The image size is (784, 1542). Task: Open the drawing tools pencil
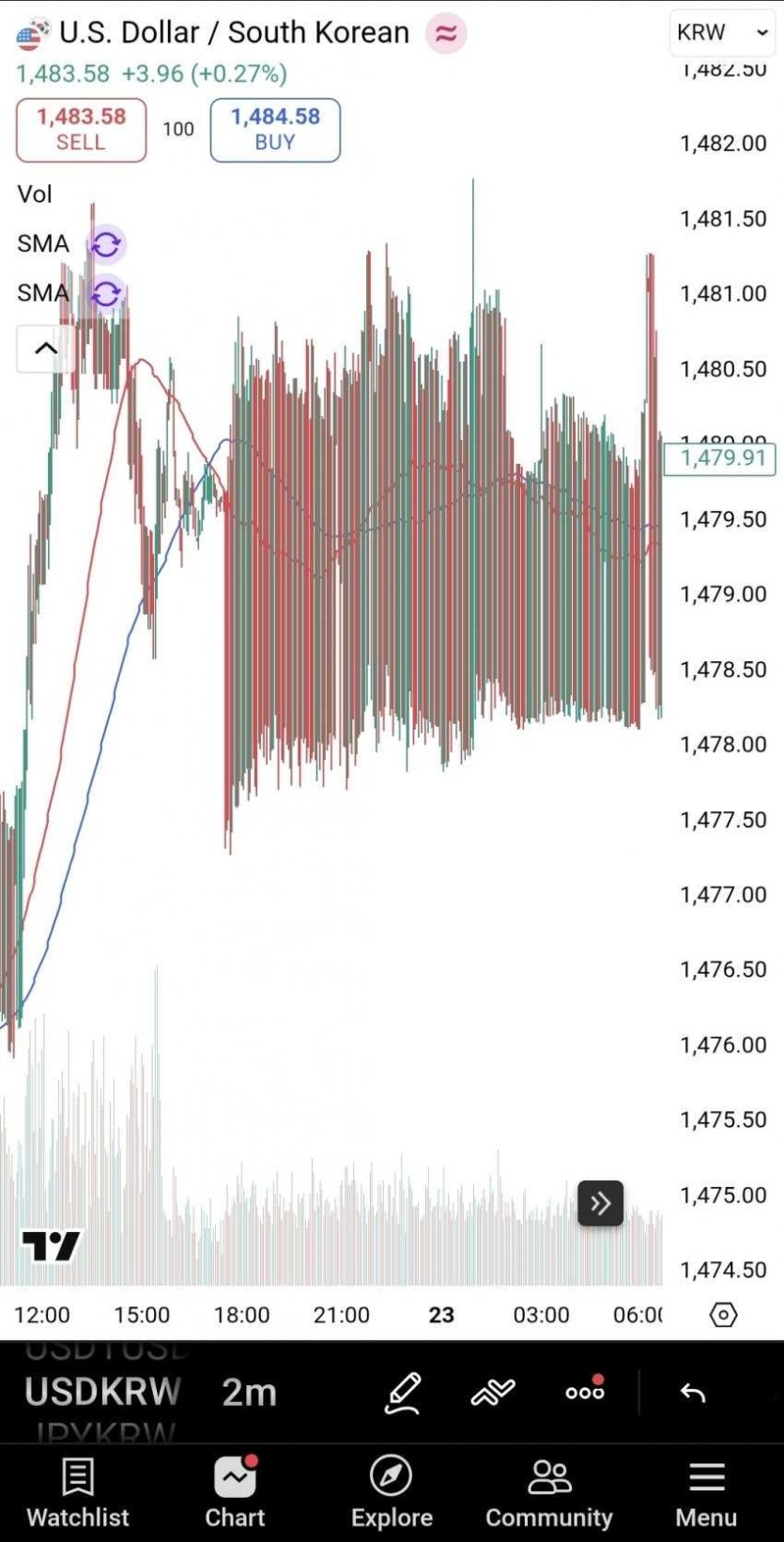pos(403,1392)
